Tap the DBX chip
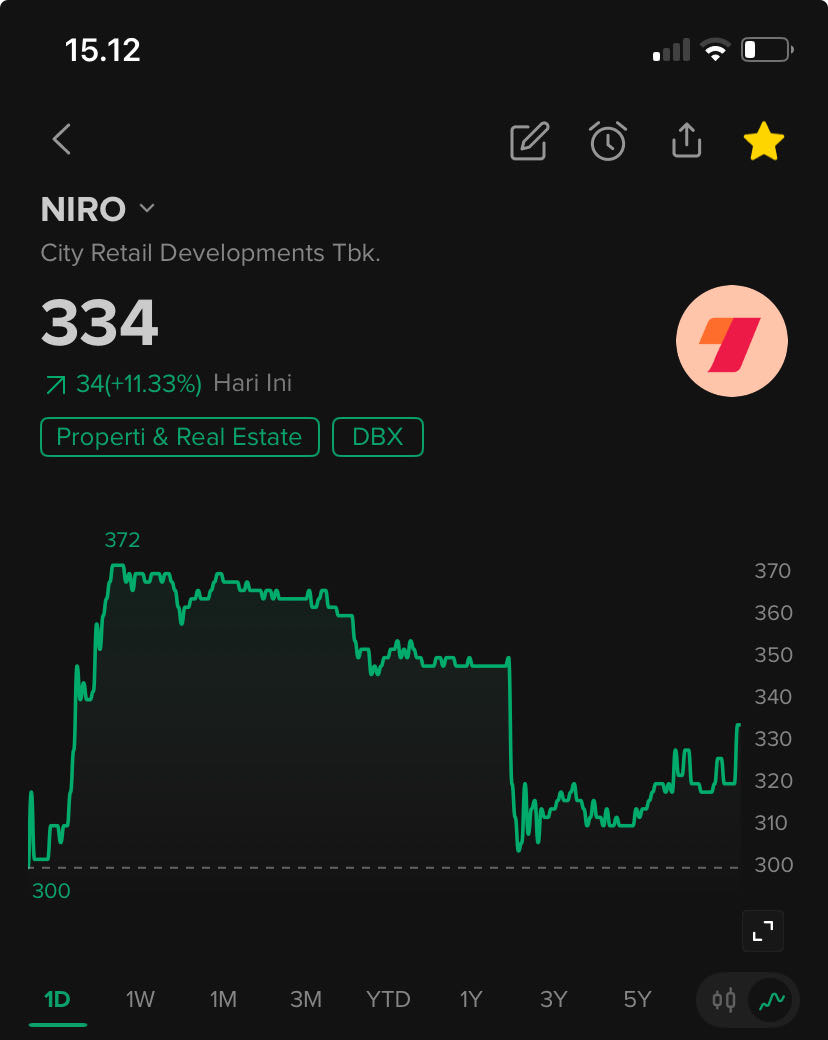The width and height of the screenshot is (828, 1040). click(378, 437)
